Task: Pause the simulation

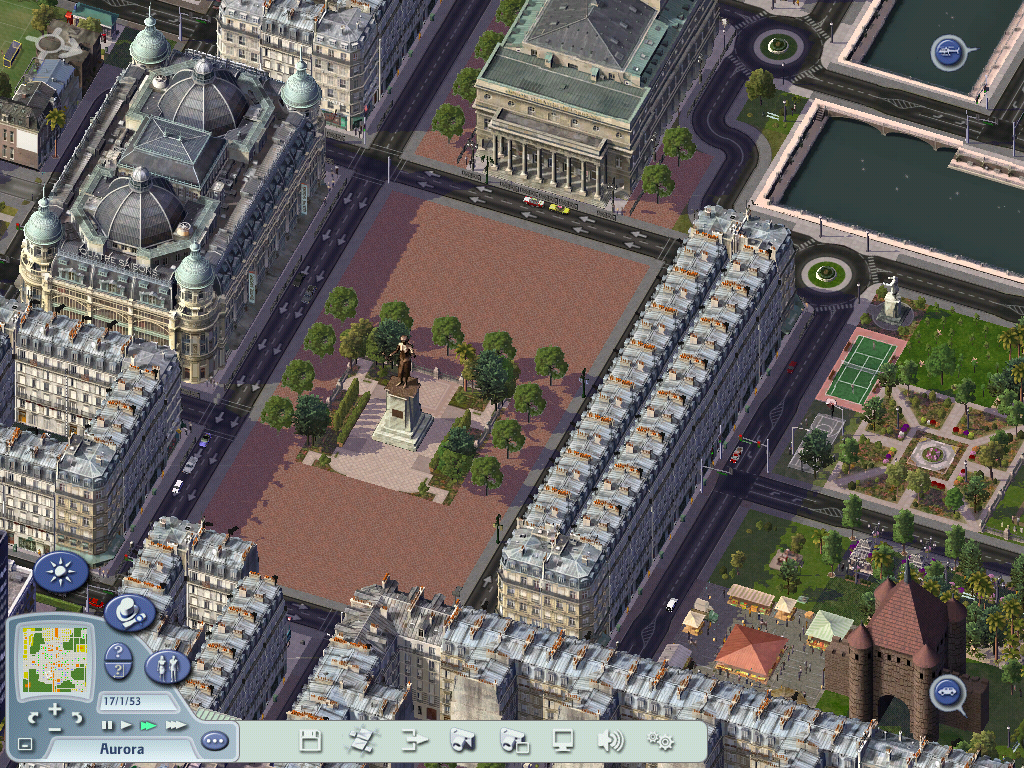Action: 107,725
